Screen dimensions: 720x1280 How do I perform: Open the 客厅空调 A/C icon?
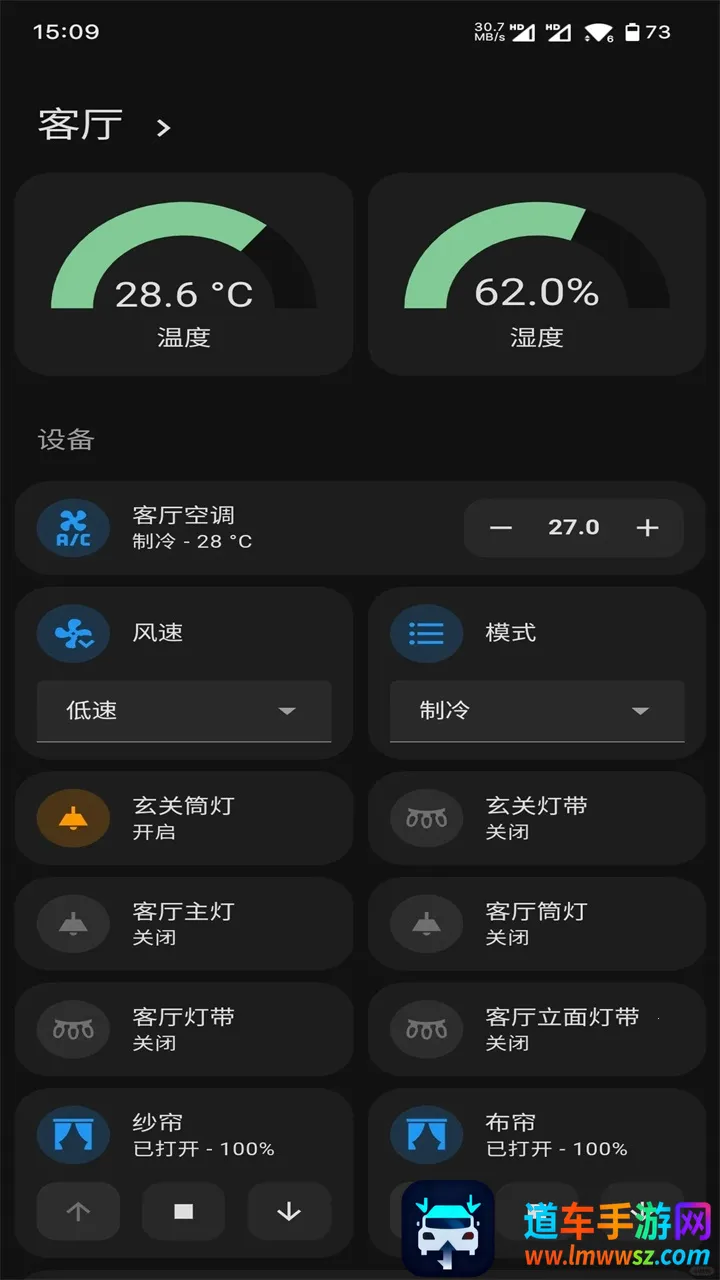pyautogui.click(x=73, y=528)
